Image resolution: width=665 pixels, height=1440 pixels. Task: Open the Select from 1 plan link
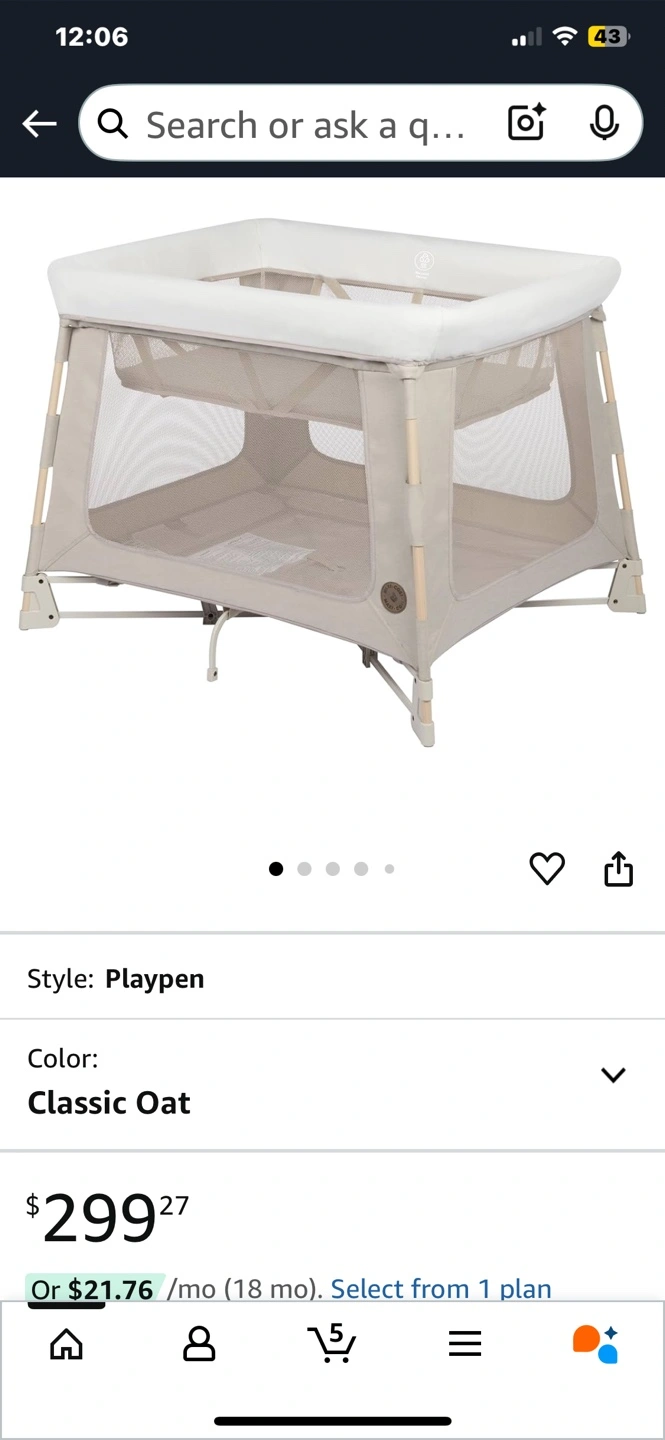tap(441, 1288)
